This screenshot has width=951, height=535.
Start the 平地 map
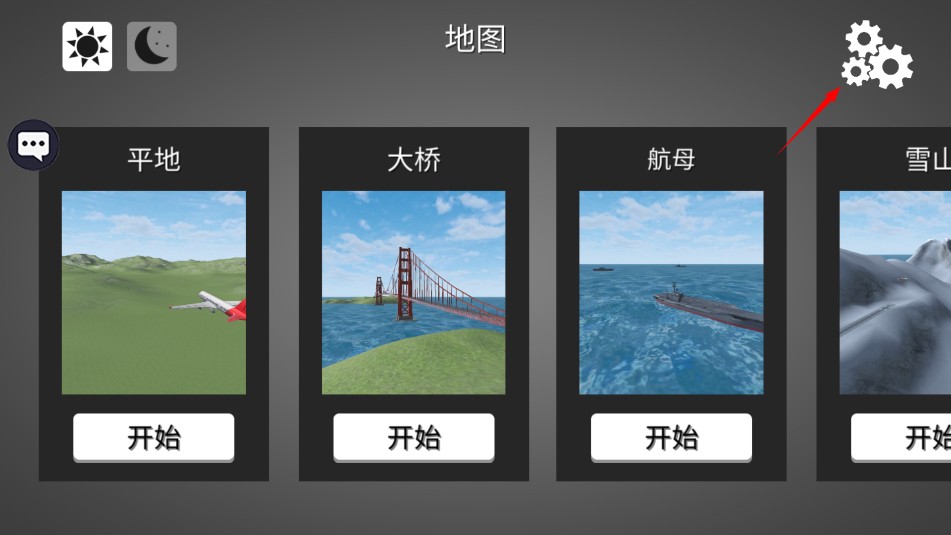point(154,438)
